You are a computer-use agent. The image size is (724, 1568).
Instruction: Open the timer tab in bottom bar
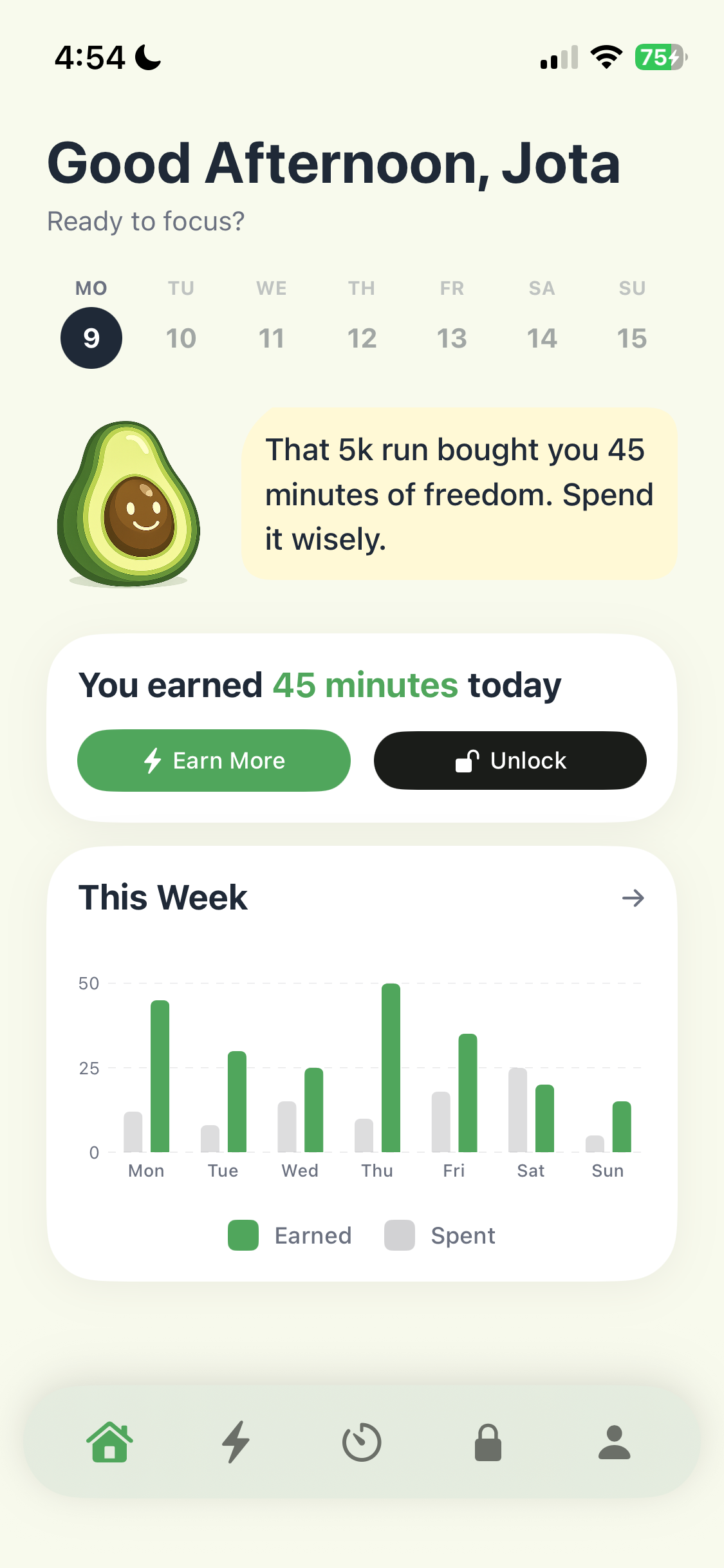click(x=362, y=1442)
